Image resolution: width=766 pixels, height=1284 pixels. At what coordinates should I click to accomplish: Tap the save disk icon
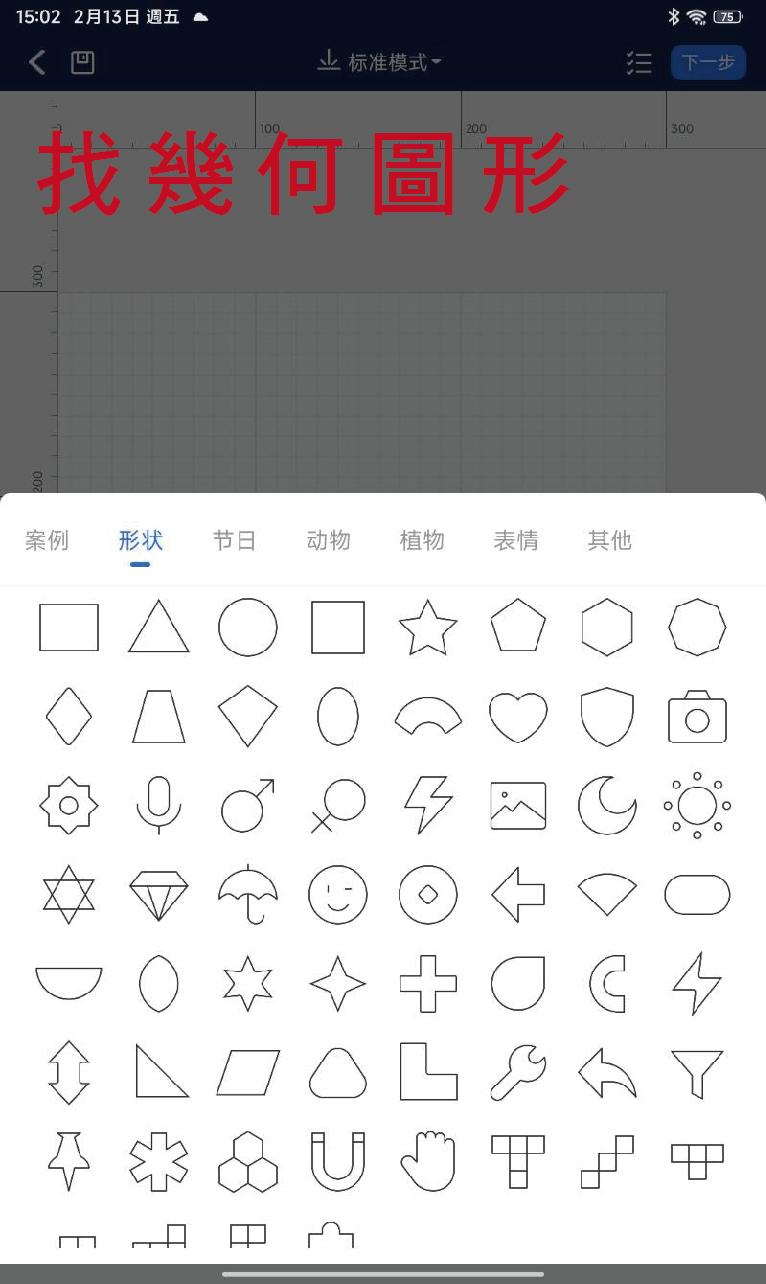83,63
